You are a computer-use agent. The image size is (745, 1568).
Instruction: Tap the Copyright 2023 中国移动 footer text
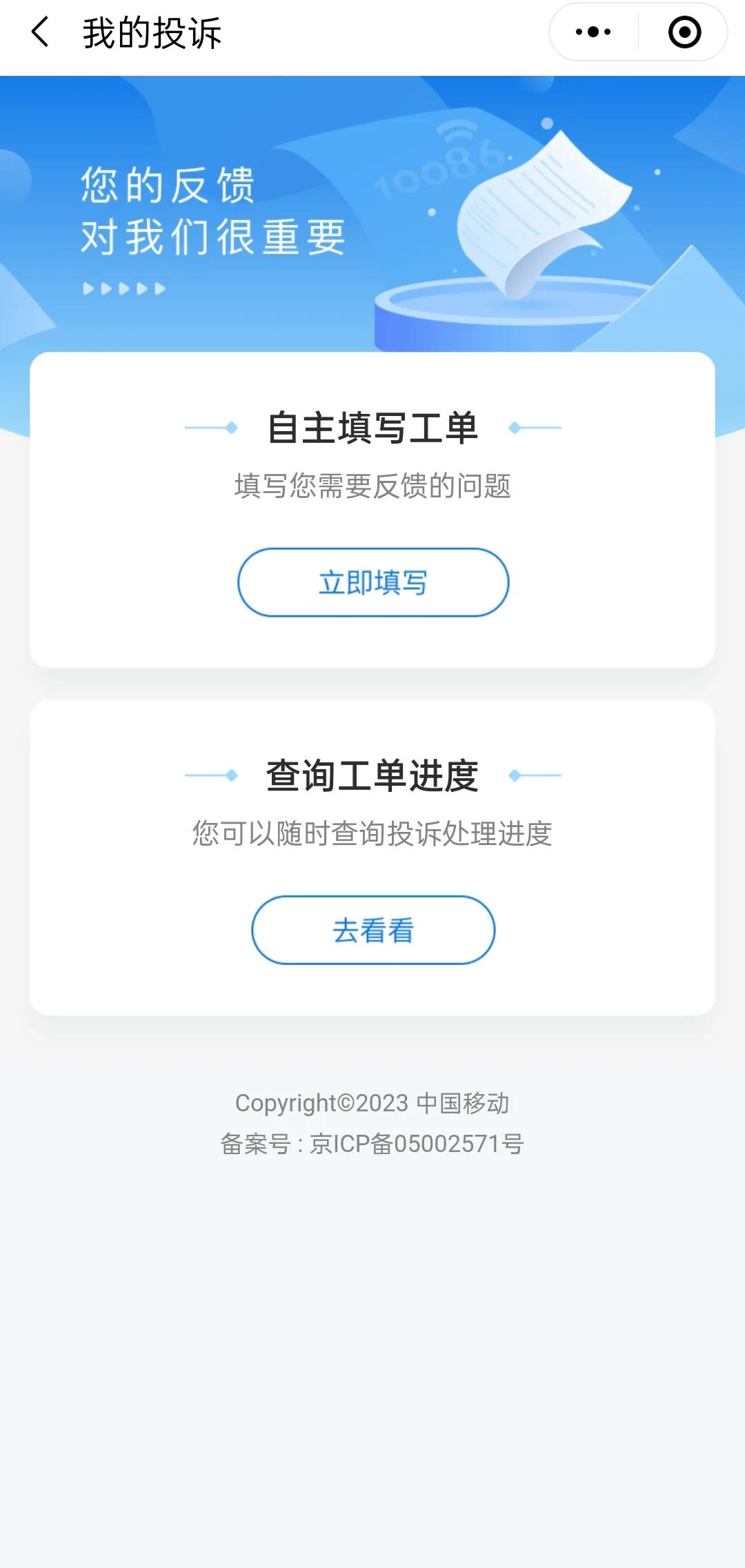(372, 1102)
